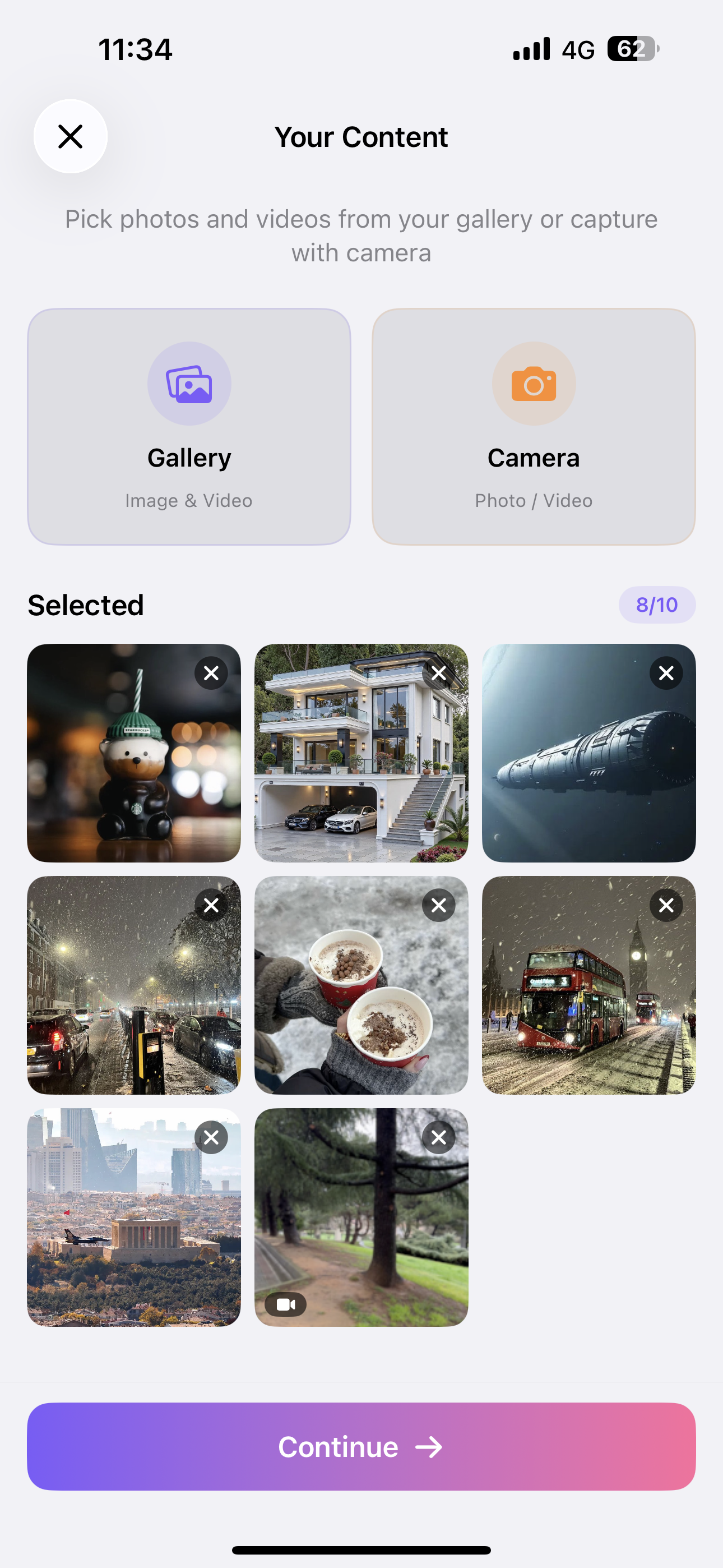Open Camera to capture photo or video
This screenshot has height=1568, width=723.
[x=533, y=426]
